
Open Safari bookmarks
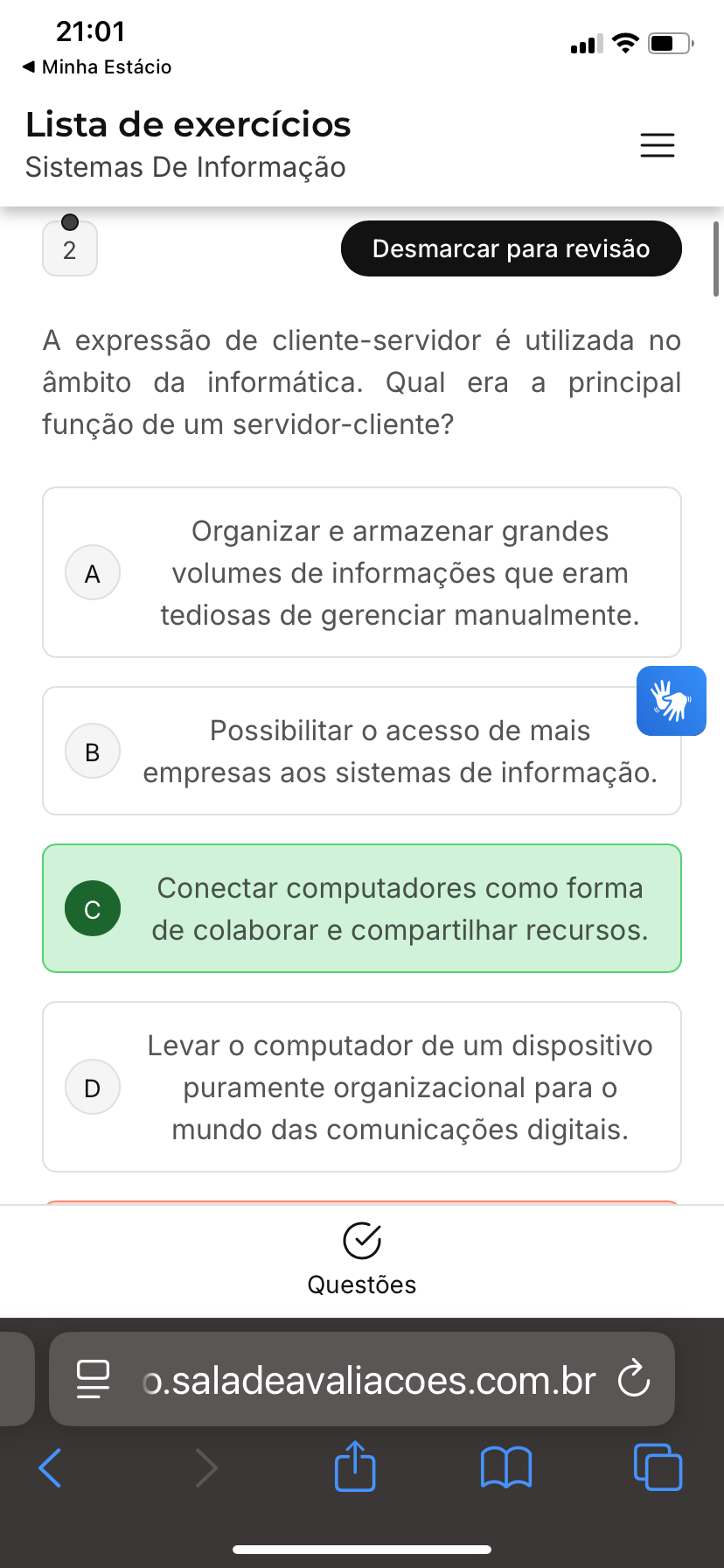pos(505,1467)
